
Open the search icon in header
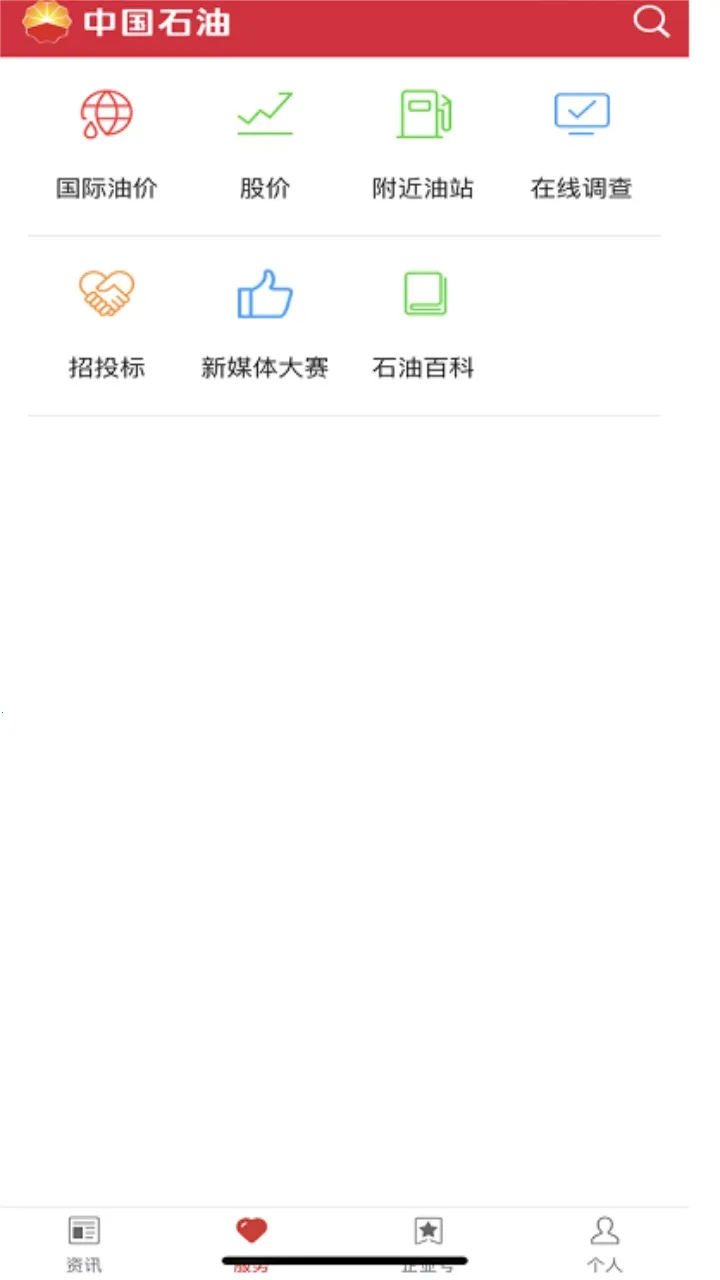652,22
